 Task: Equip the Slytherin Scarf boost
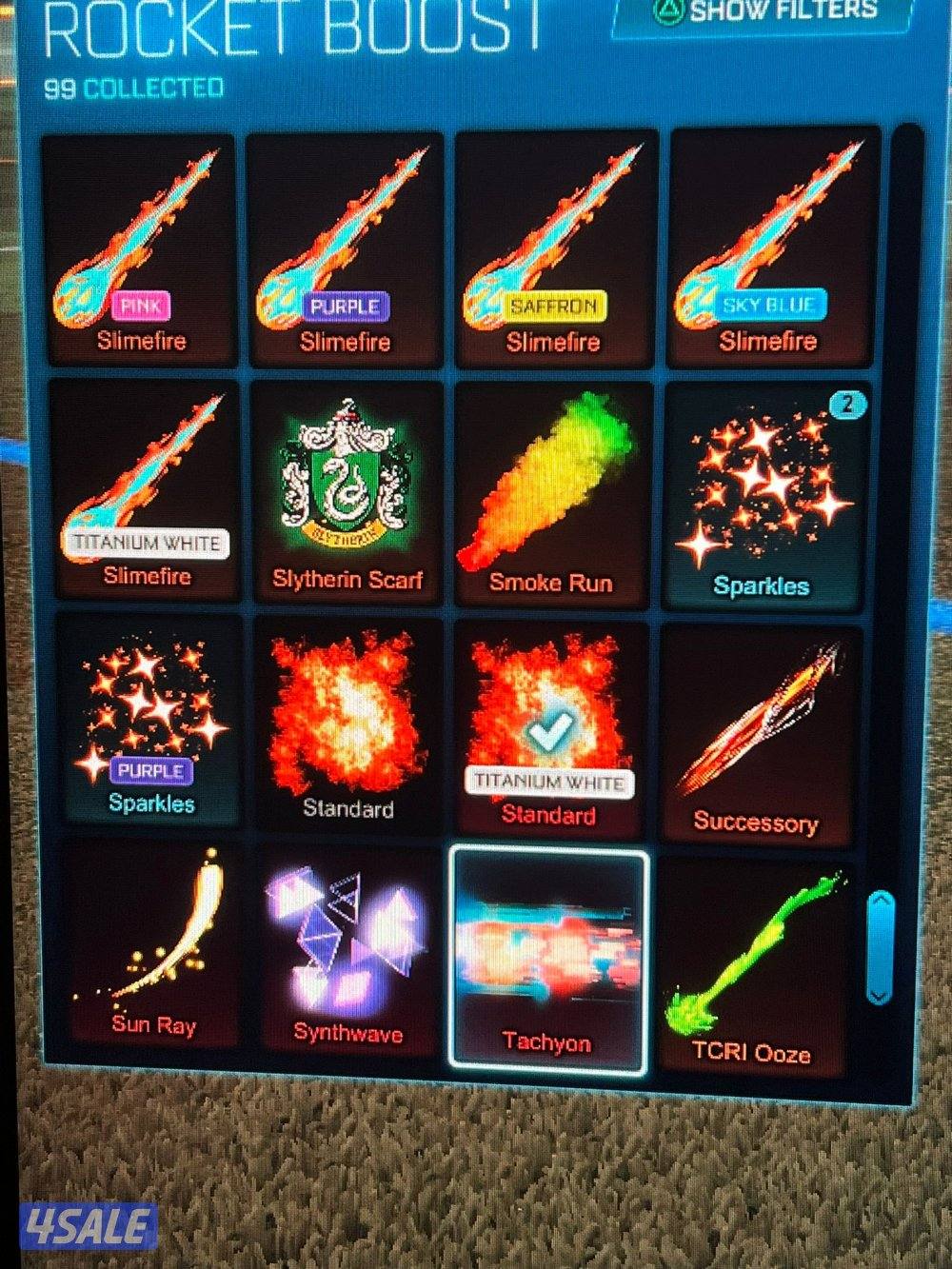[347, 491]
